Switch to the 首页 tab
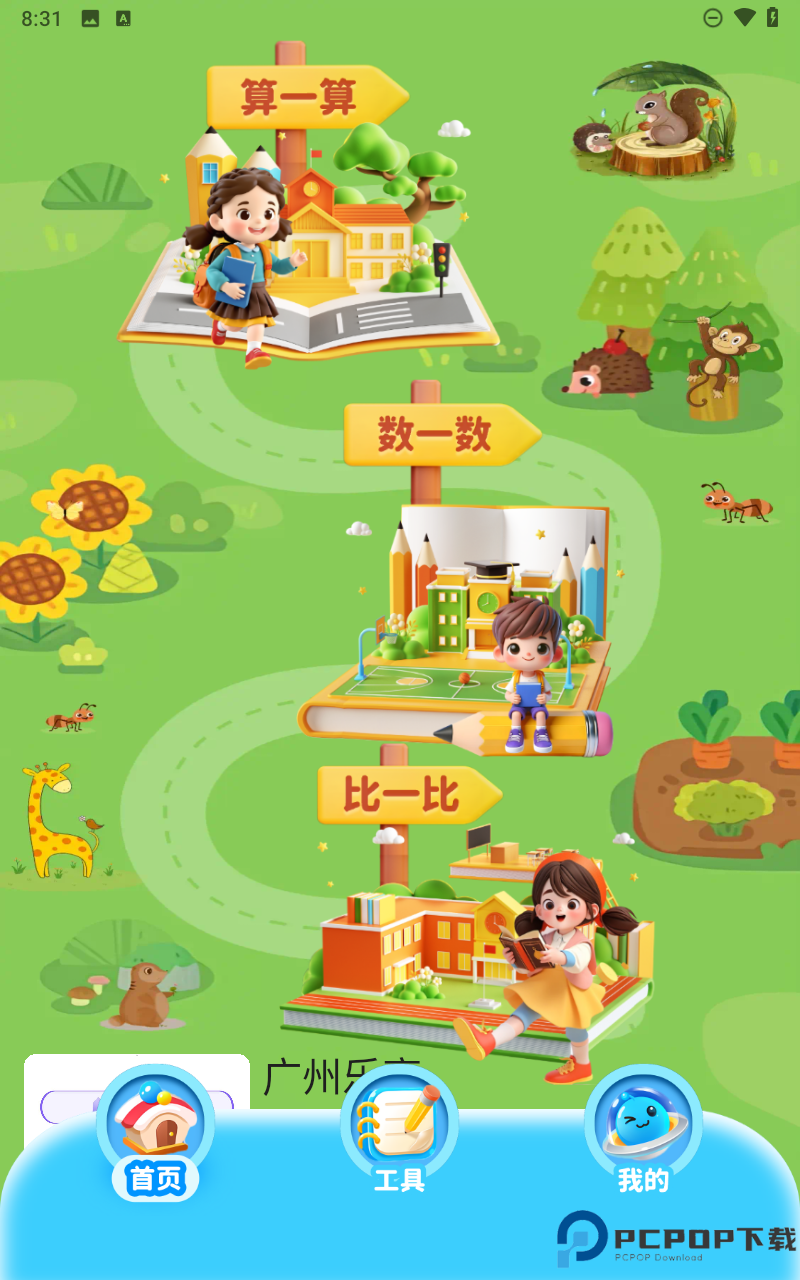This screenshot has width=800, height=1280. point(155,1135)
